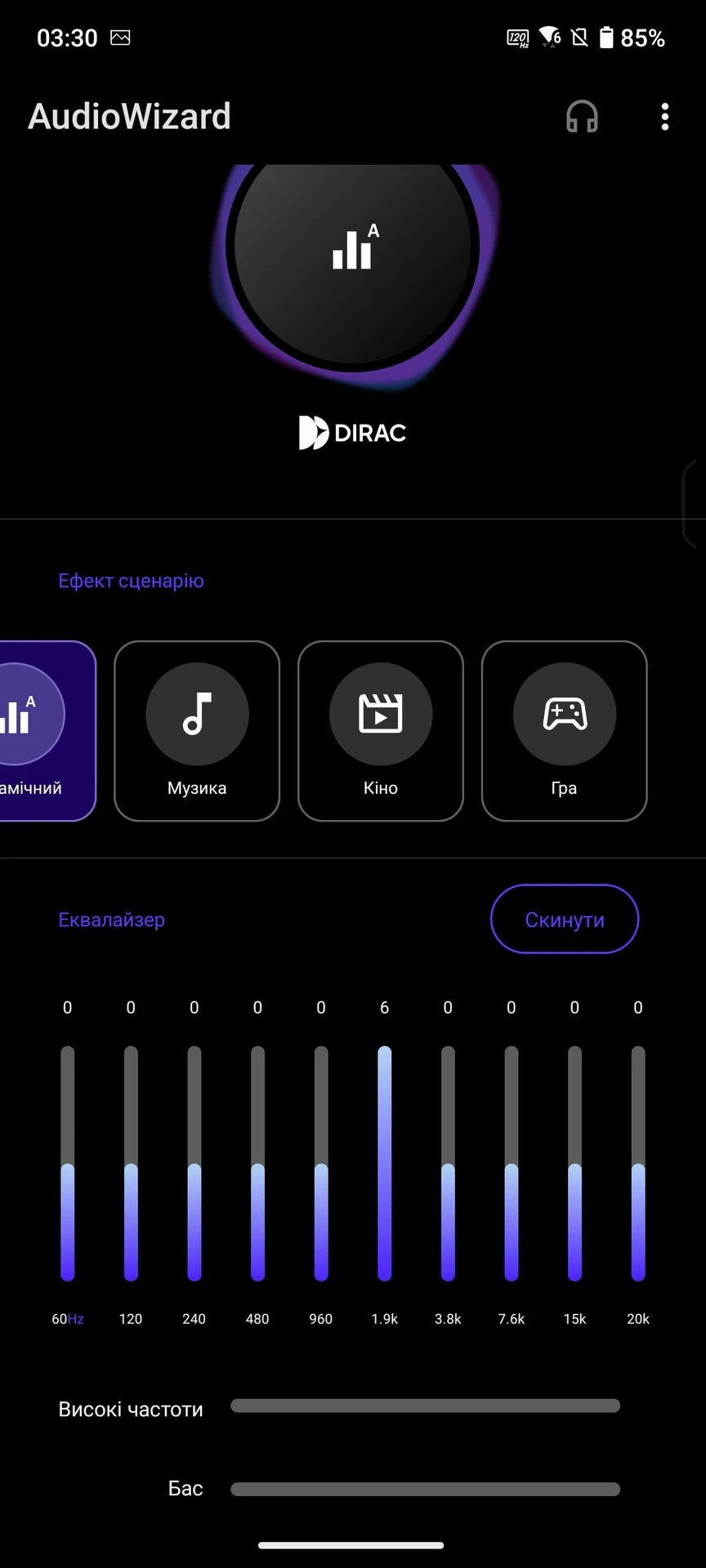The width and height of the screenshot is (706, 1568).
Task: Set the Високі частоти slider level
Action: 425,1405
